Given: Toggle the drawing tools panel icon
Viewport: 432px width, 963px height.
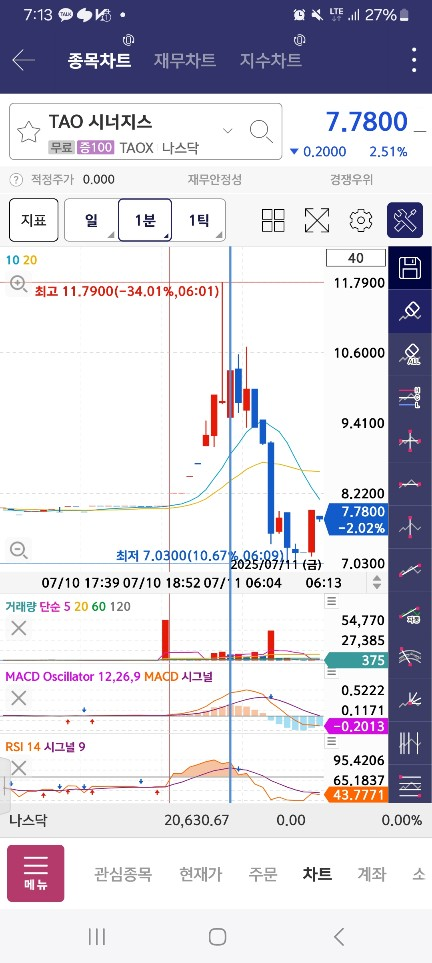Looking at the screenshot, I should [x=405, y=220].
